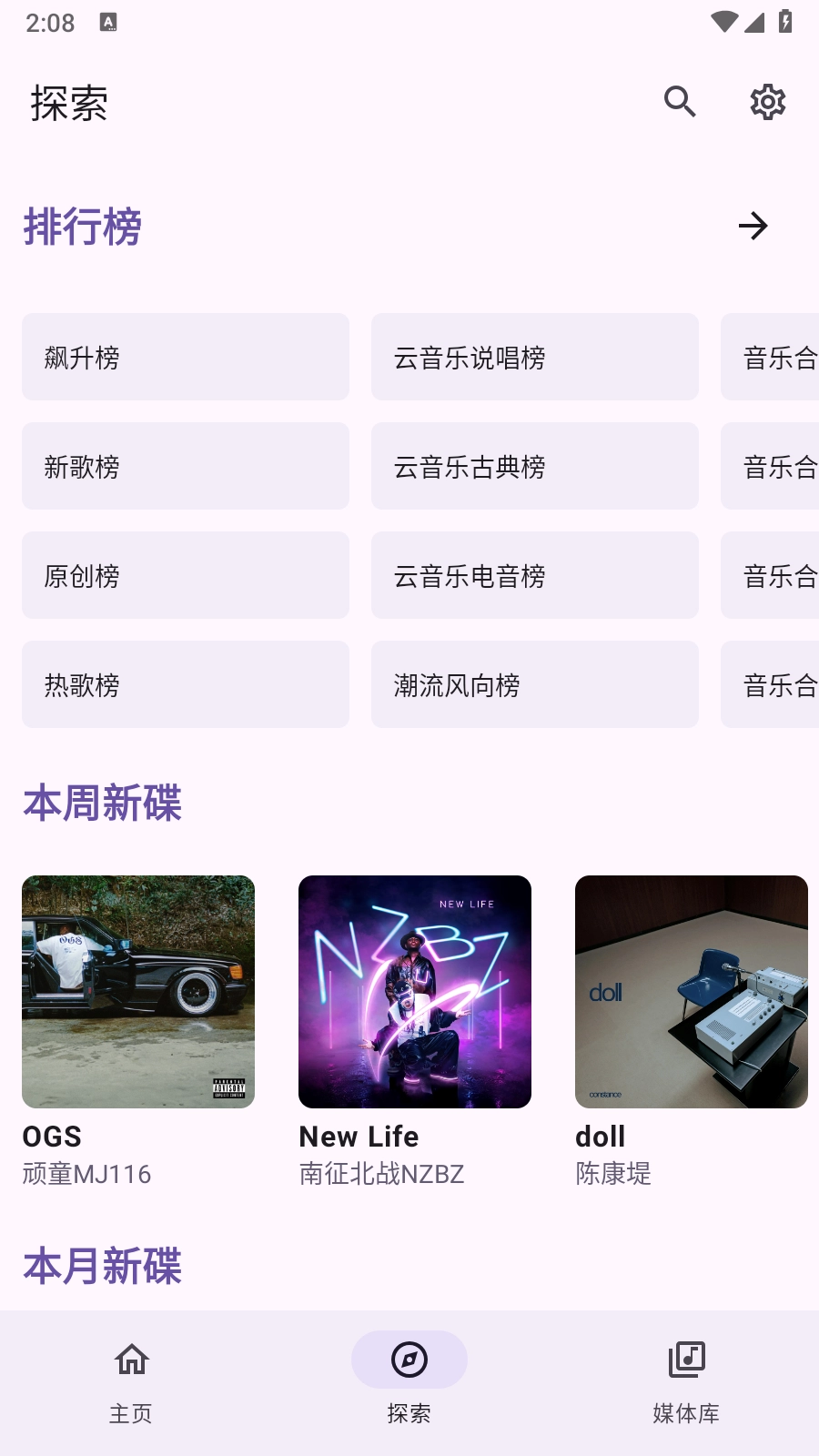Open the settings gear icon
819x1456 pixels.
pyautogui.click(x=767, y=102)
